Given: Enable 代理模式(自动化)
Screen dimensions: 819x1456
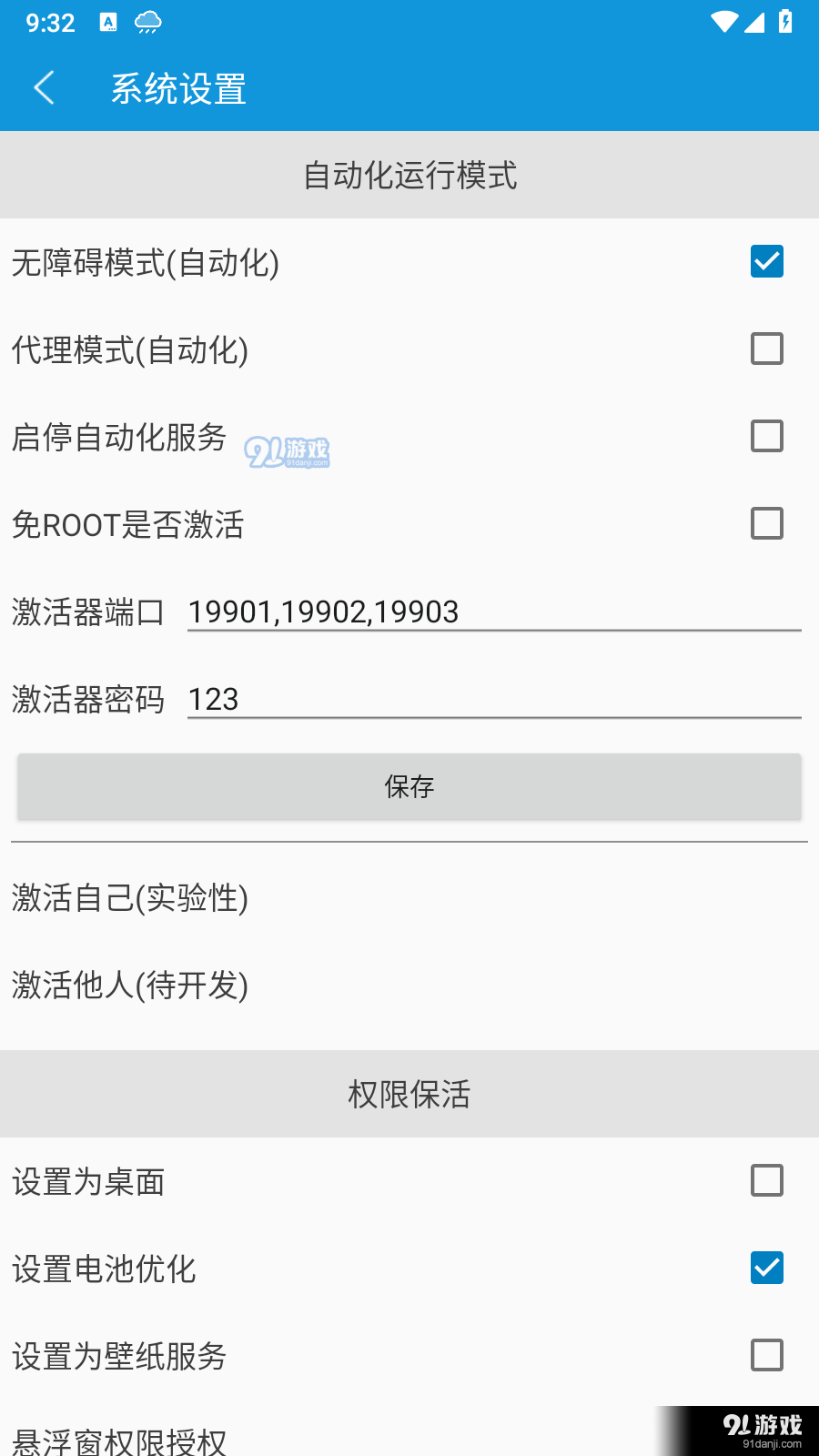Looking at the screenshot, I should point(766,349).
